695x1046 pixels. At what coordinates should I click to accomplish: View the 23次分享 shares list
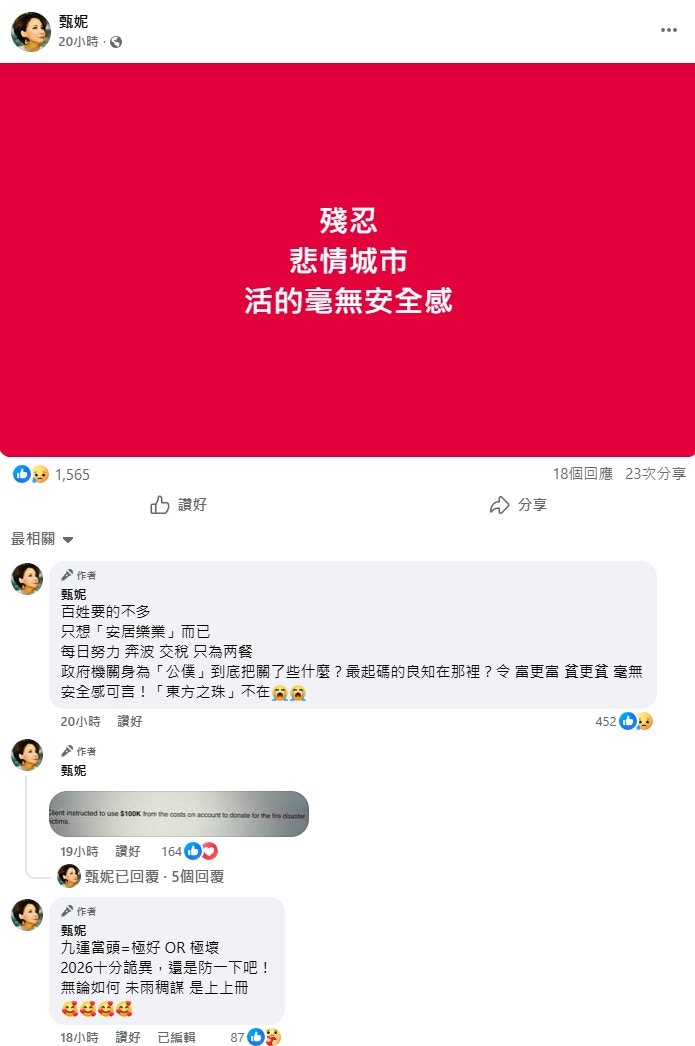(655, 474)
